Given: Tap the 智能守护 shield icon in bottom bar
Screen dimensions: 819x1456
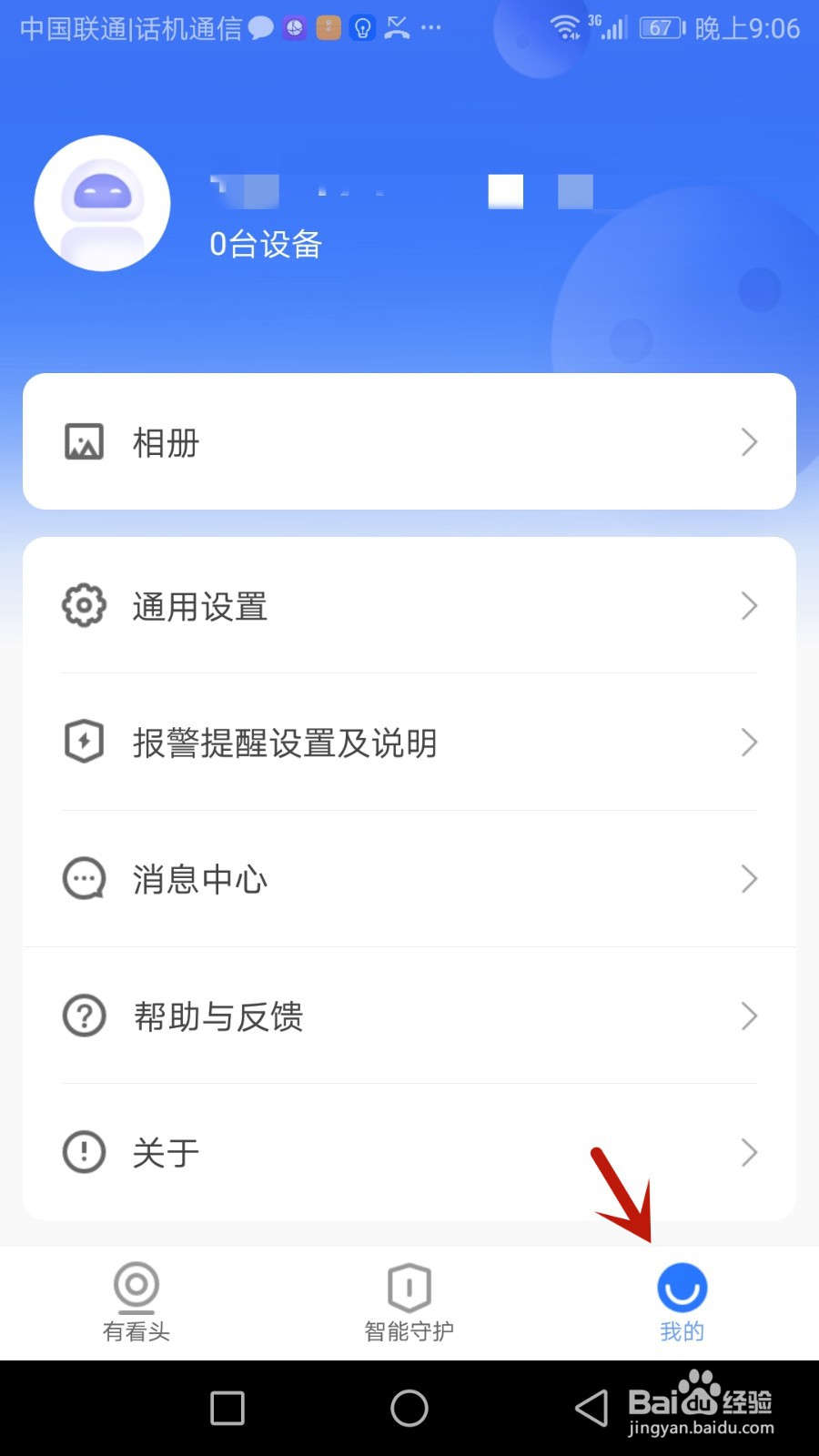Looking at the screenshot, I should [x=408, y=1286].
